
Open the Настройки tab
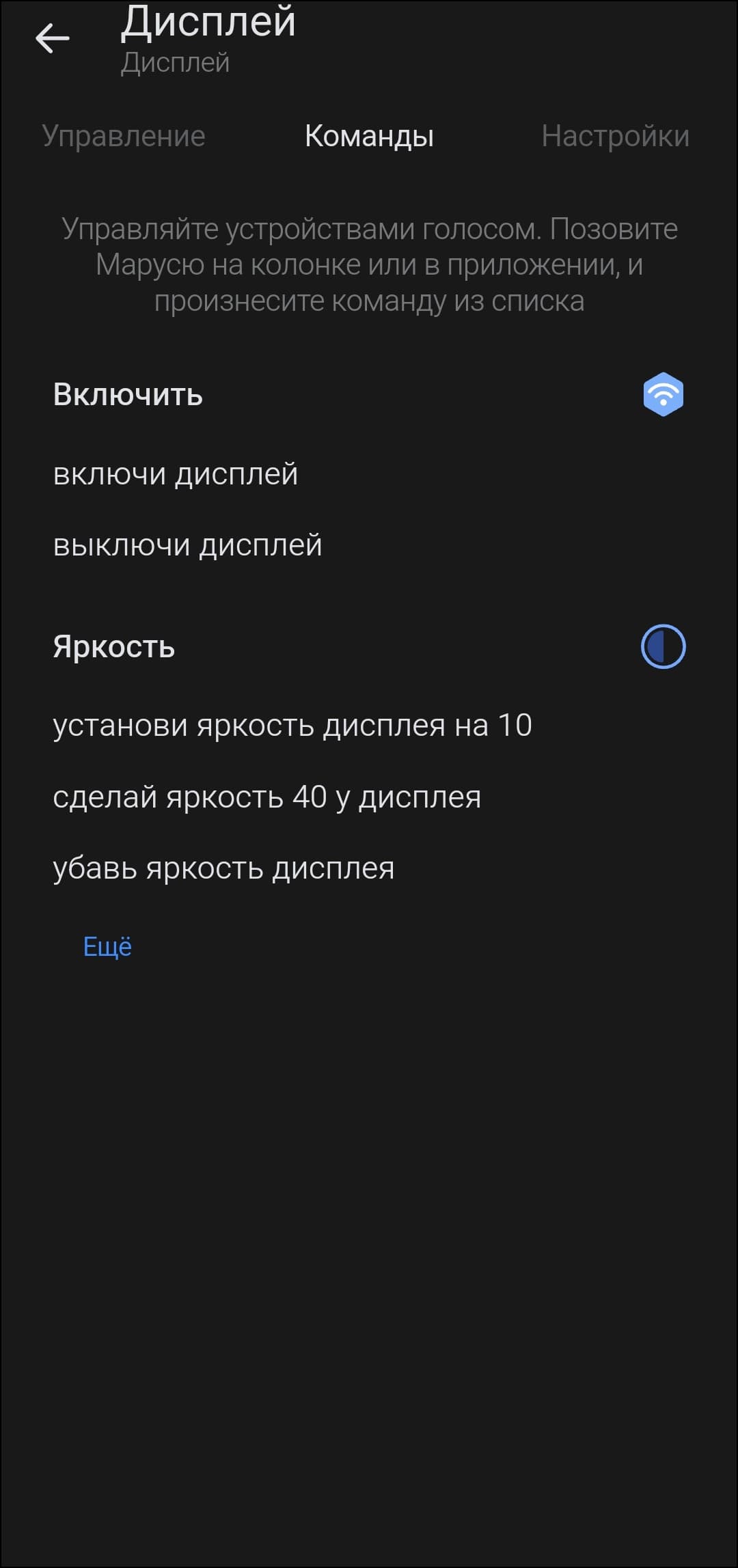point(615,136)
